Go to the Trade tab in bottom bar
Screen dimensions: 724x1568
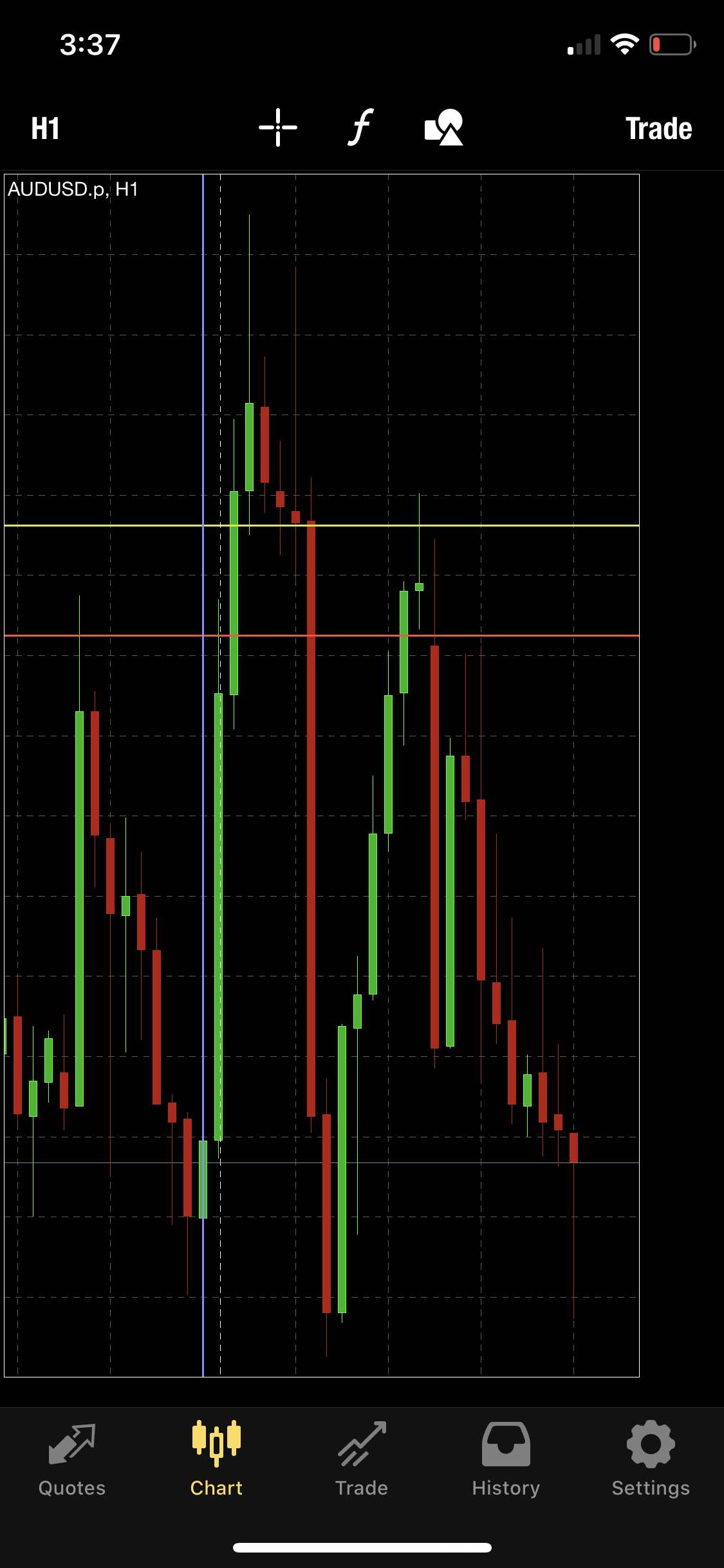pos(362,1460)
